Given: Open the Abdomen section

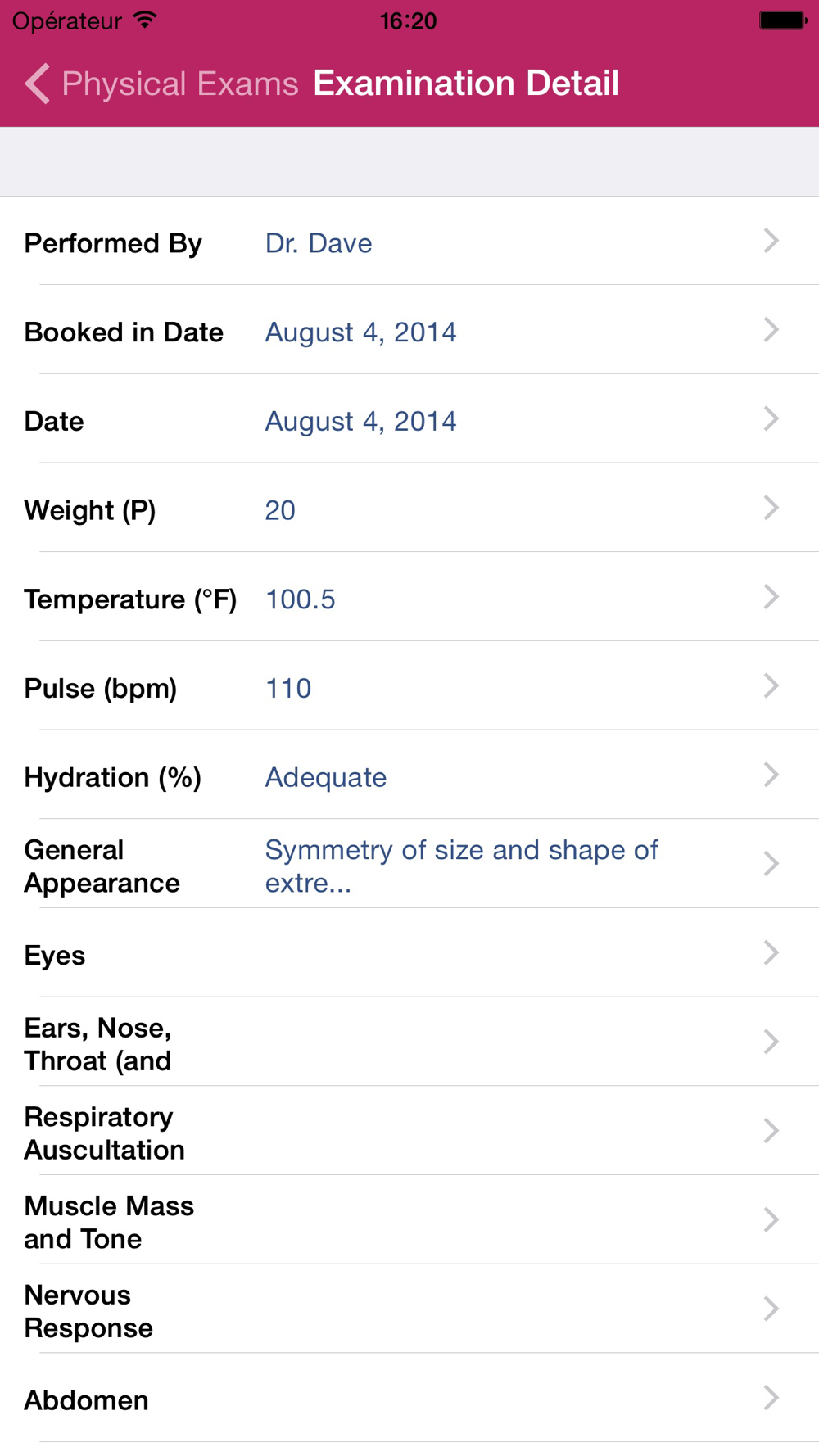Looking at the screenshot, I should tap(409, 1398).
